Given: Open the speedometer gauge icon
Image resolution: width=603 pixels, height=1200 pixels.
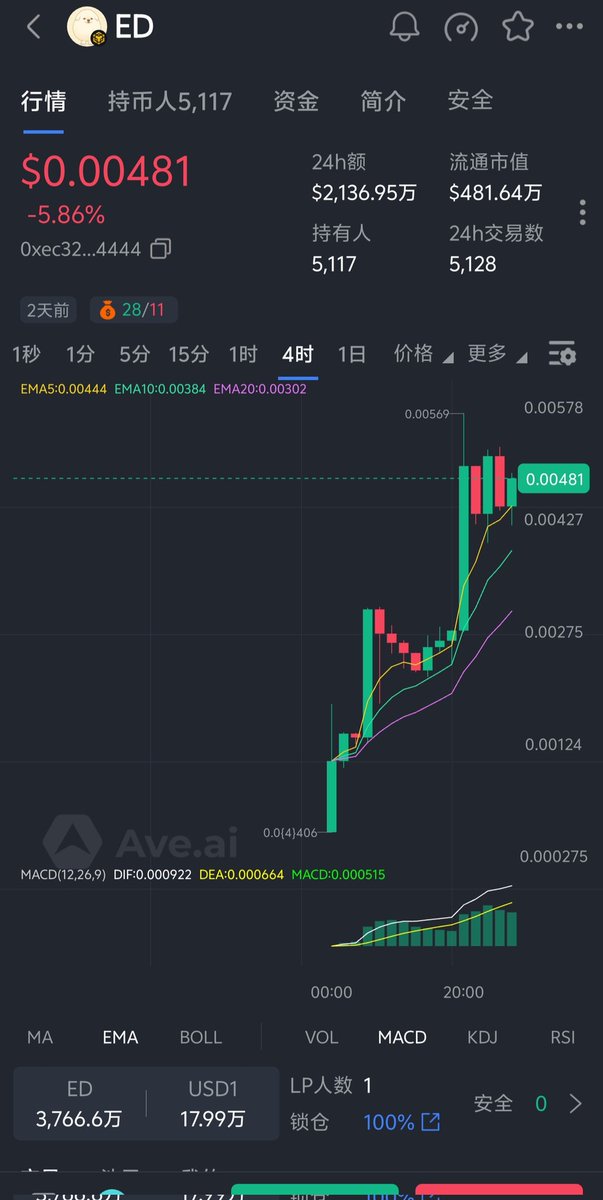Looking at the screenshot, I should point(461,27).
